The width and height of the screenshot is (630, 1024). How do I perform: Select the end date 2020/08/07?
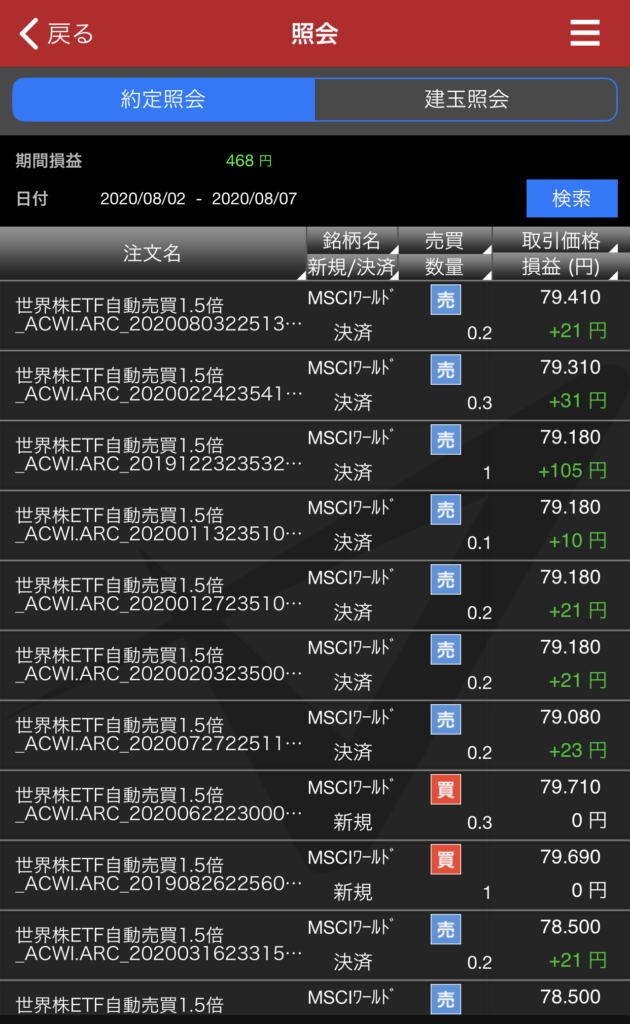(254, 199)
